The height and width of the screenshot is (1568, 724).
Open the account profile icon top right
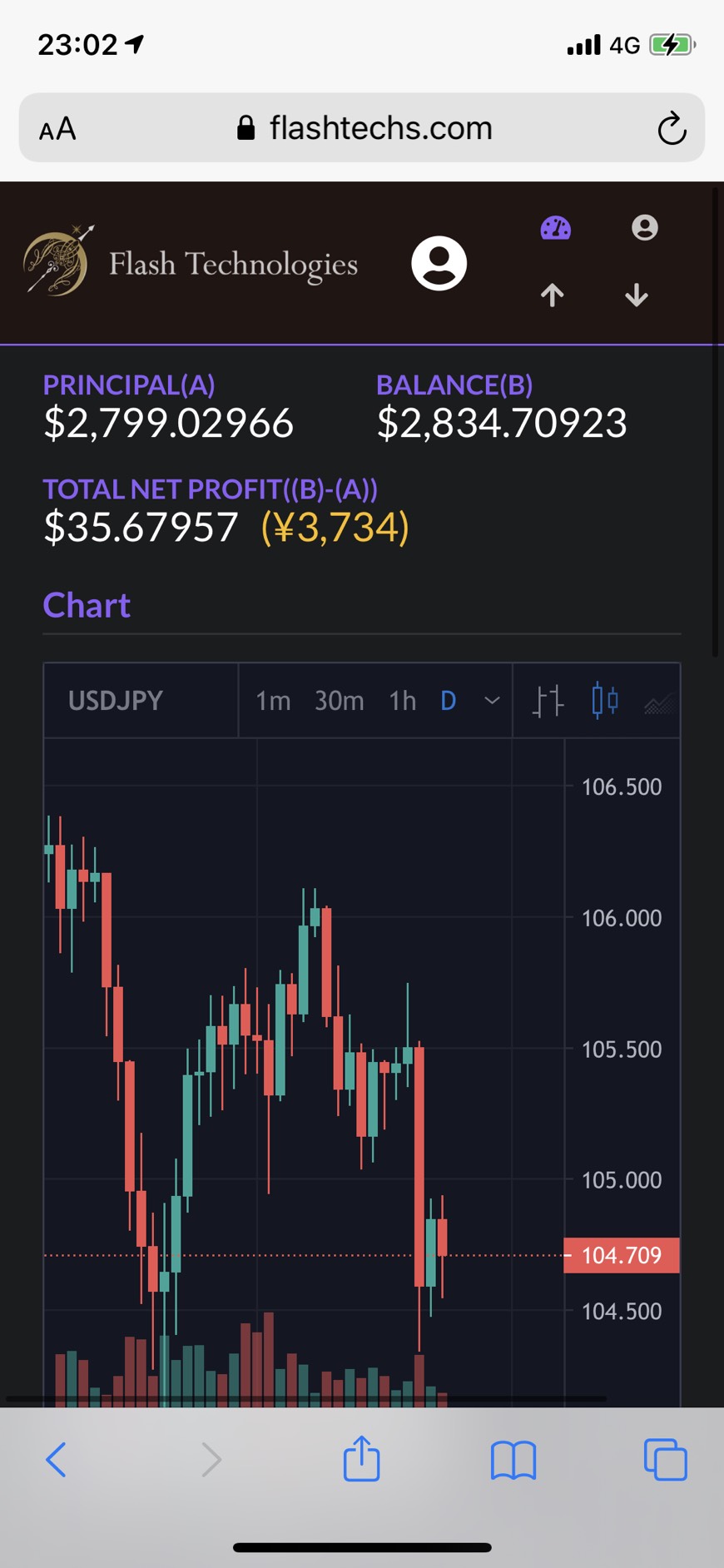point(645,226)
